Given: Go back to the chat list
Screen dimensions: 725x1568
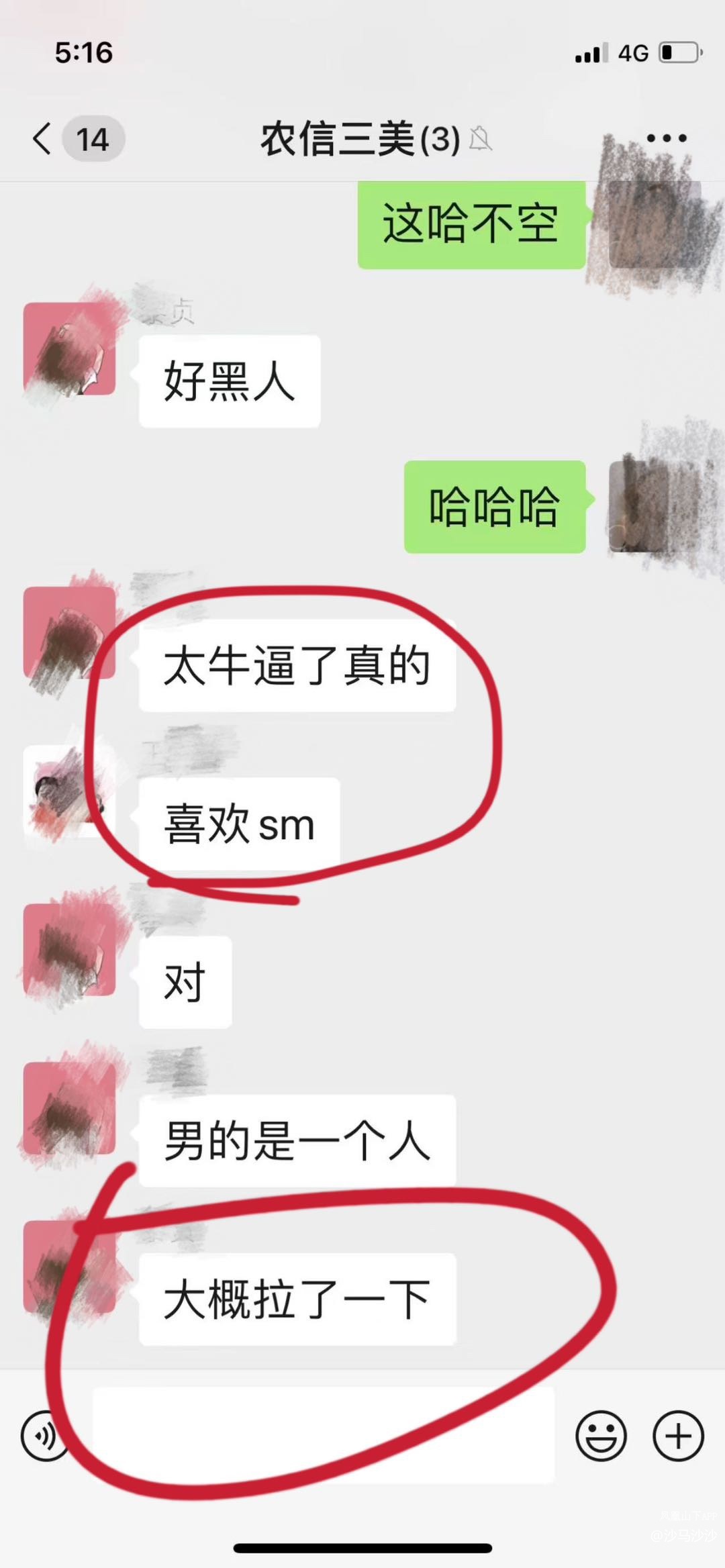Looking at the screenshot, I should coord(43,139).
